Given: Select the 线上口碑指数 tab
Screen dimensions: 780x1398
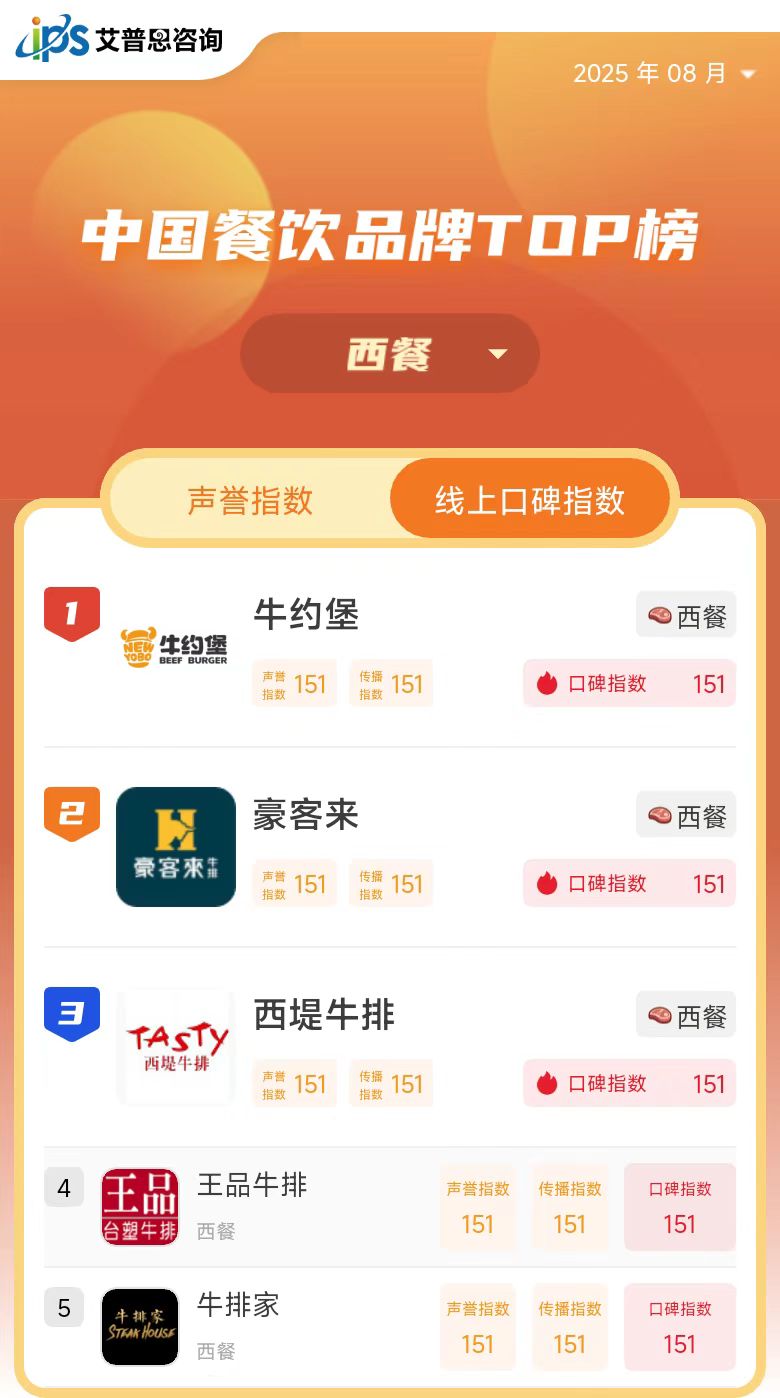Looking at the screenshot, I should pos(529,500).
